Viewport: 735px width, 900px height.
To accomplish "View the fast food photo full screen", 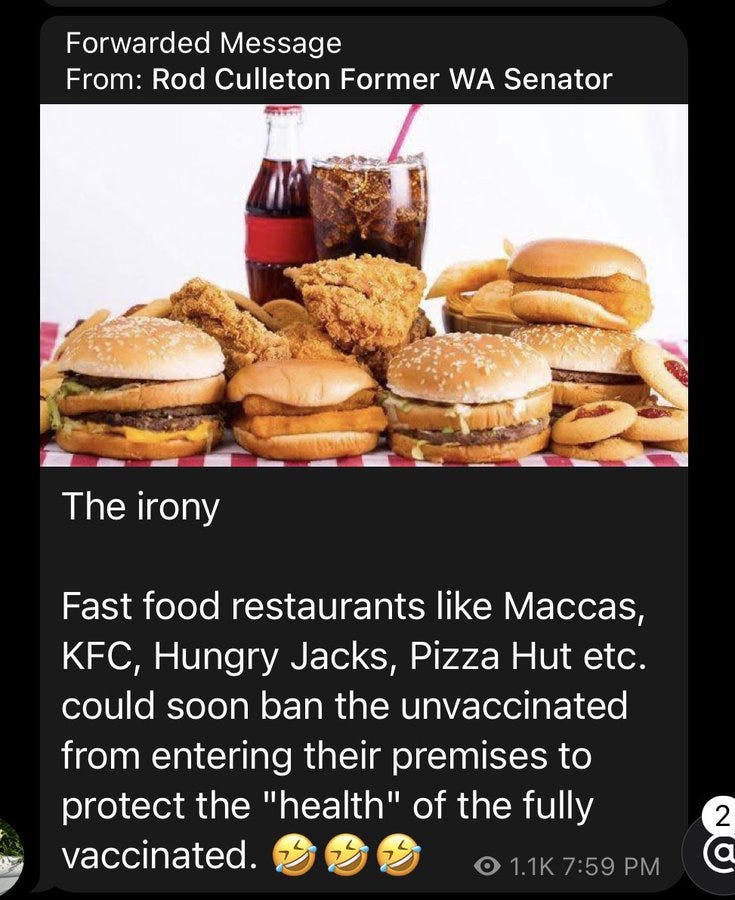I will pyautogui.click(x=364, y=285).
